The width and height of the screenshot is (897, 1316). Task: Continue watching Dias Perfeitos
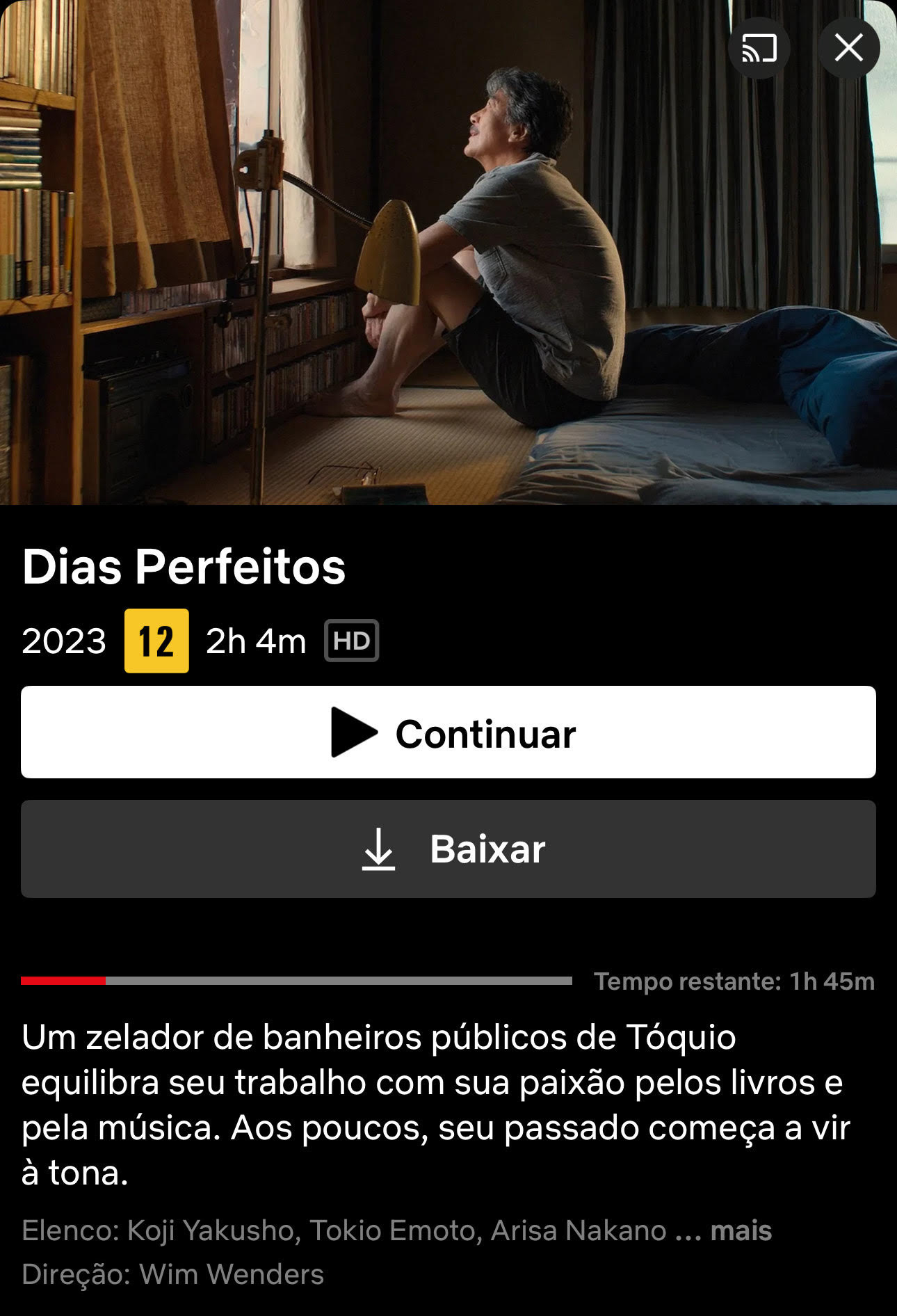pos(448,732)
